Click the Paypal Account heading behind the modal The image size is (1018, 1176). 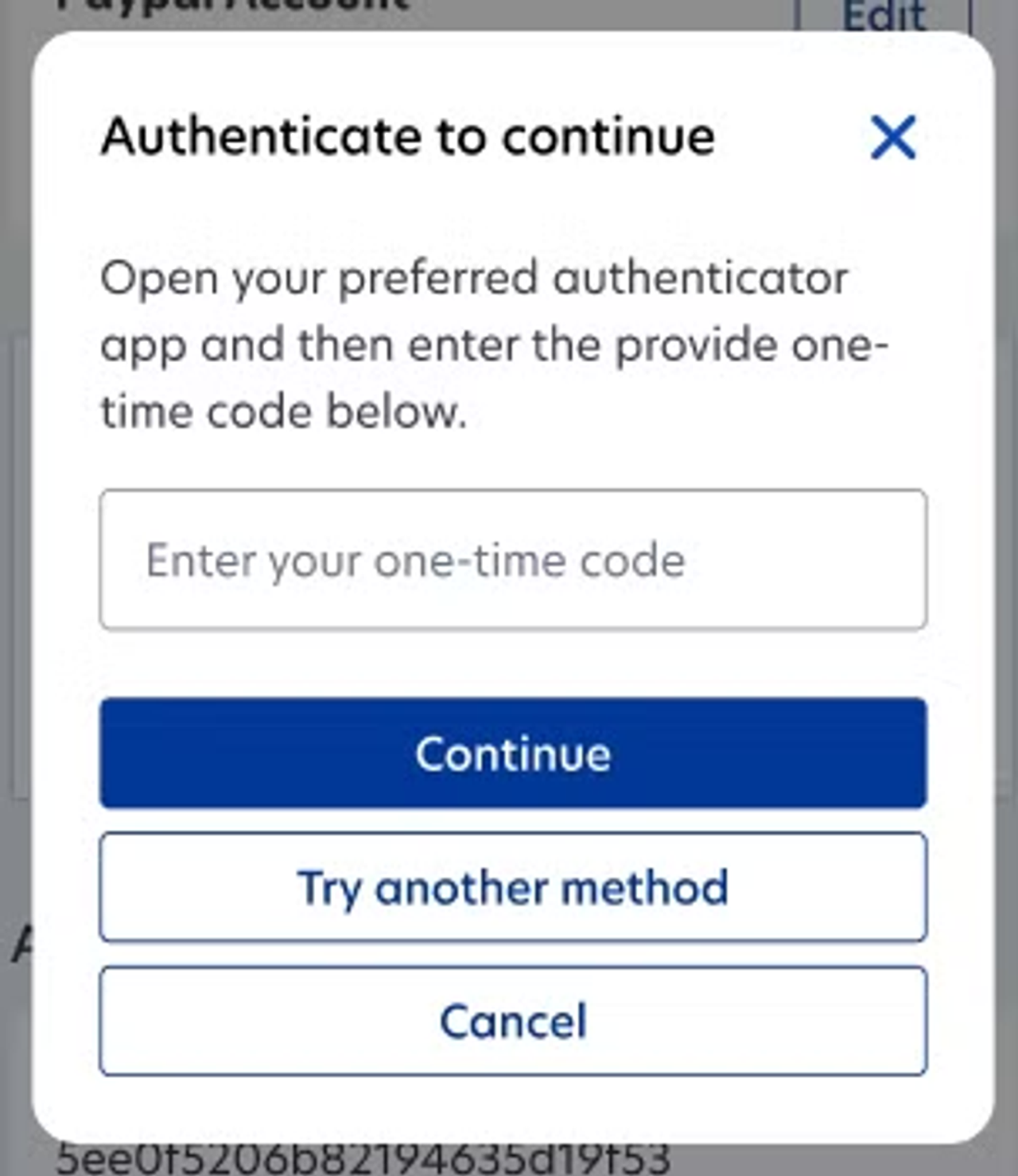coord(231,8)
